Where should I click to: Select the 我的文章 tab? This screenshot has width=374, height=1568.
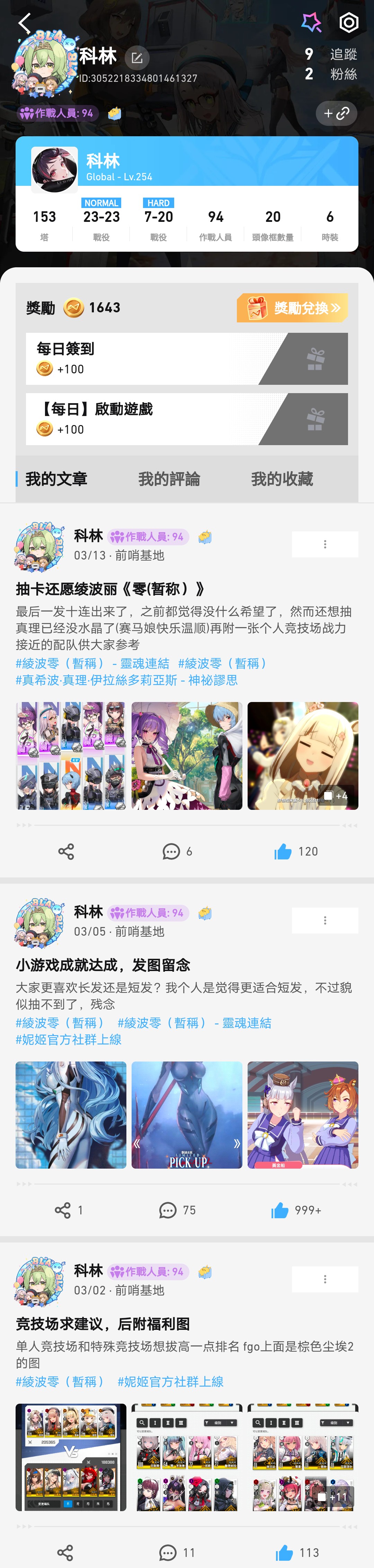[56, 479]
